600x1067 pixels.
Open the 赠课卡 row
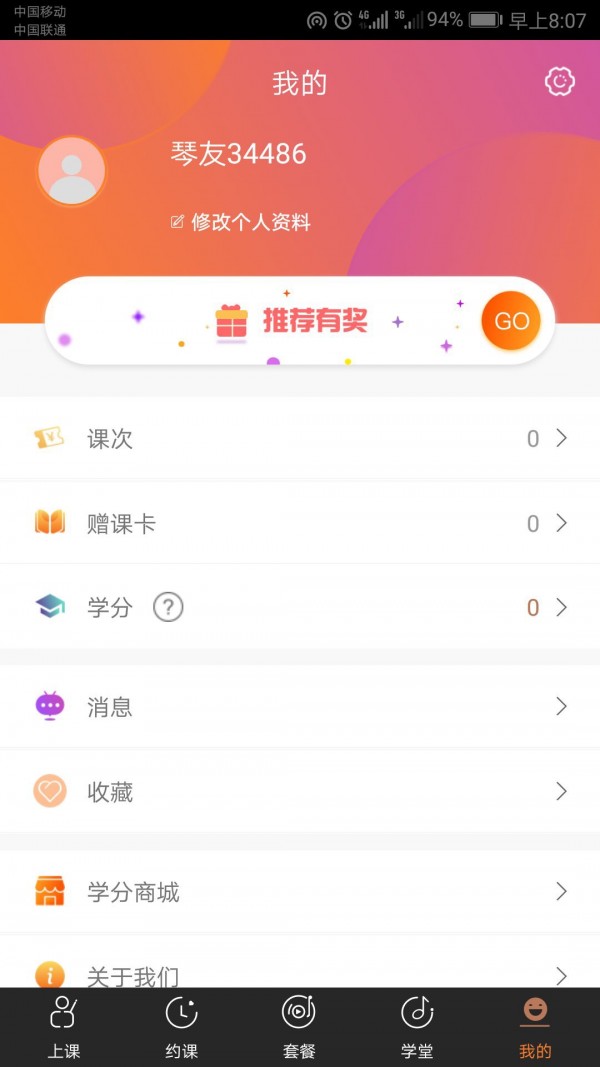tap(300, 523)
